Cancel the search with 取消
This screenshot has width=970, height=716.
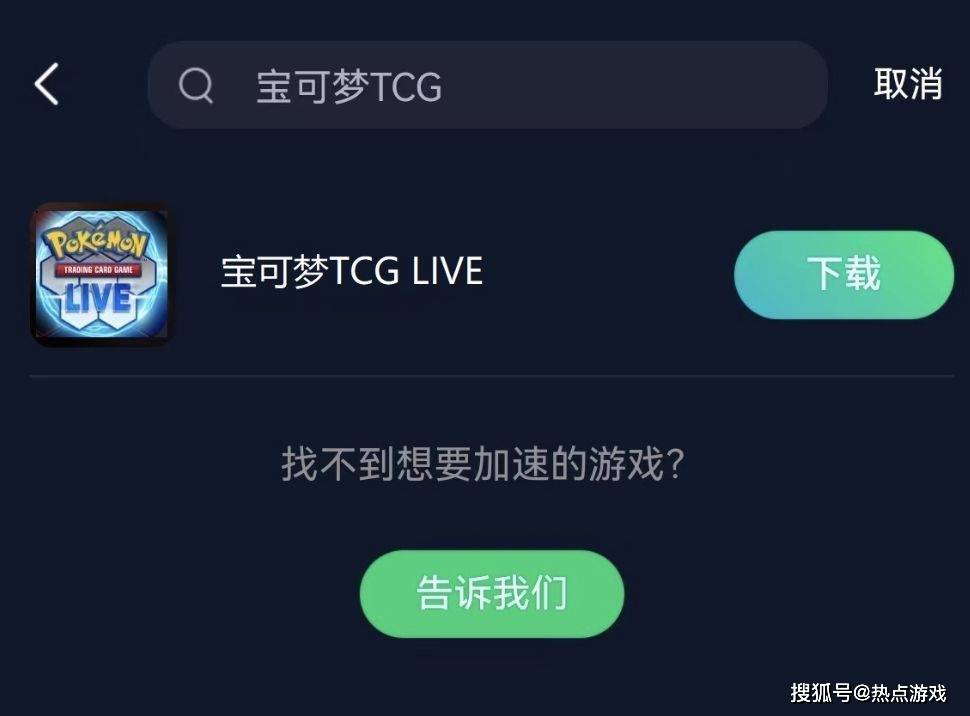click(x=907, y=84)
